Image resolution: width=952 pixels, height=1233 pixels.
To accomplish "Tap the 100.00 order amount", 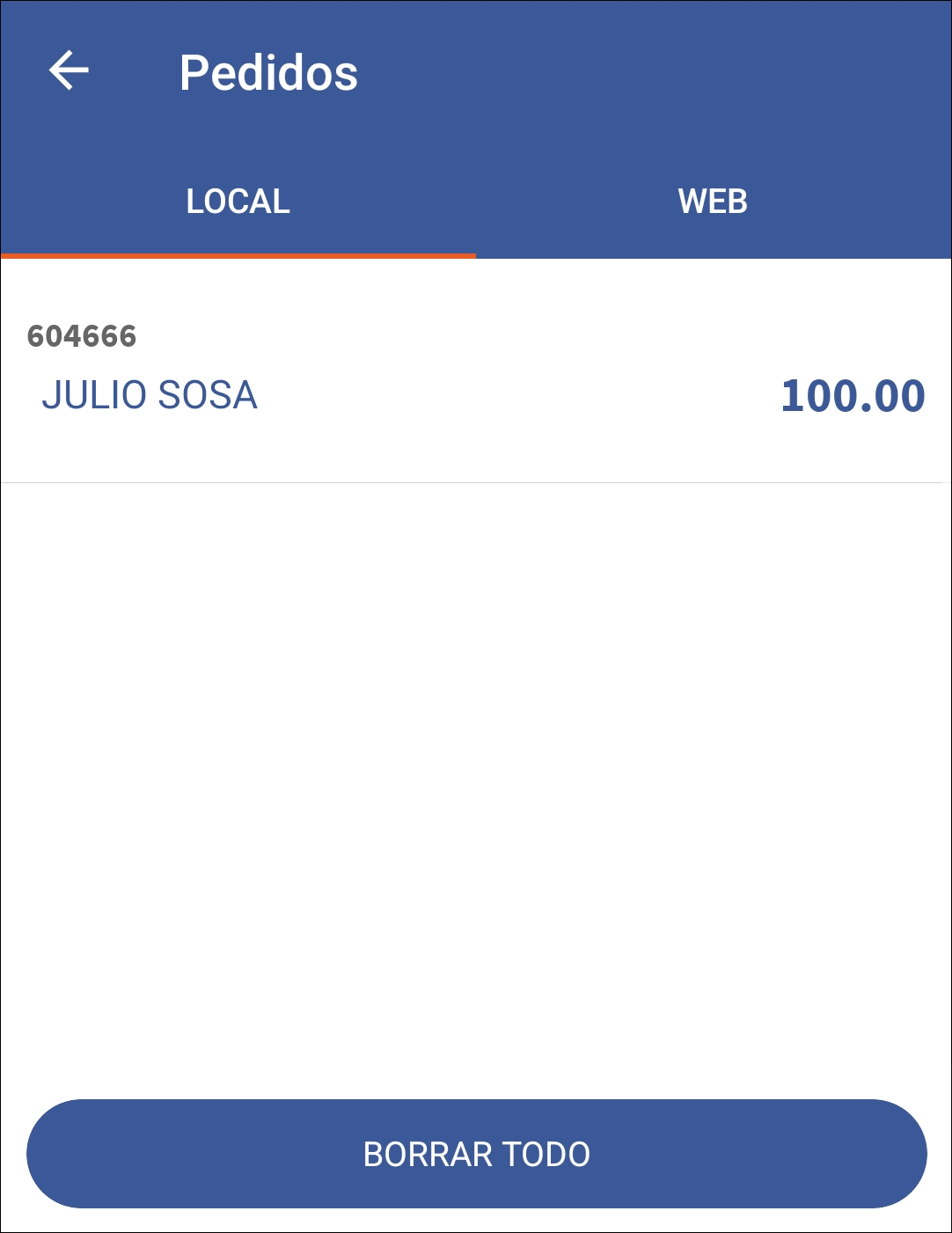I will (849, 397).
